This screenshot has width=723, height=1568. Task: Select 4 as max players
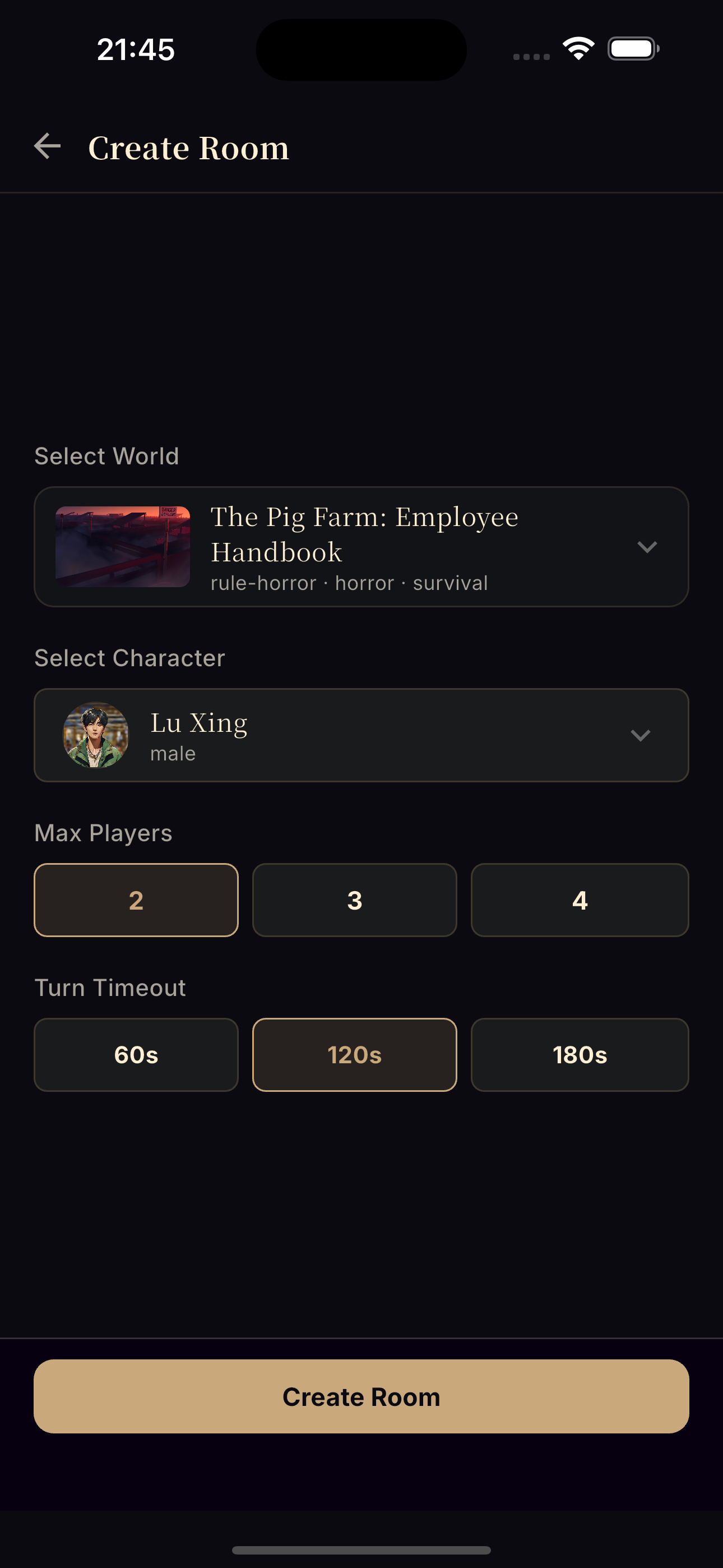tap(580, 900)
